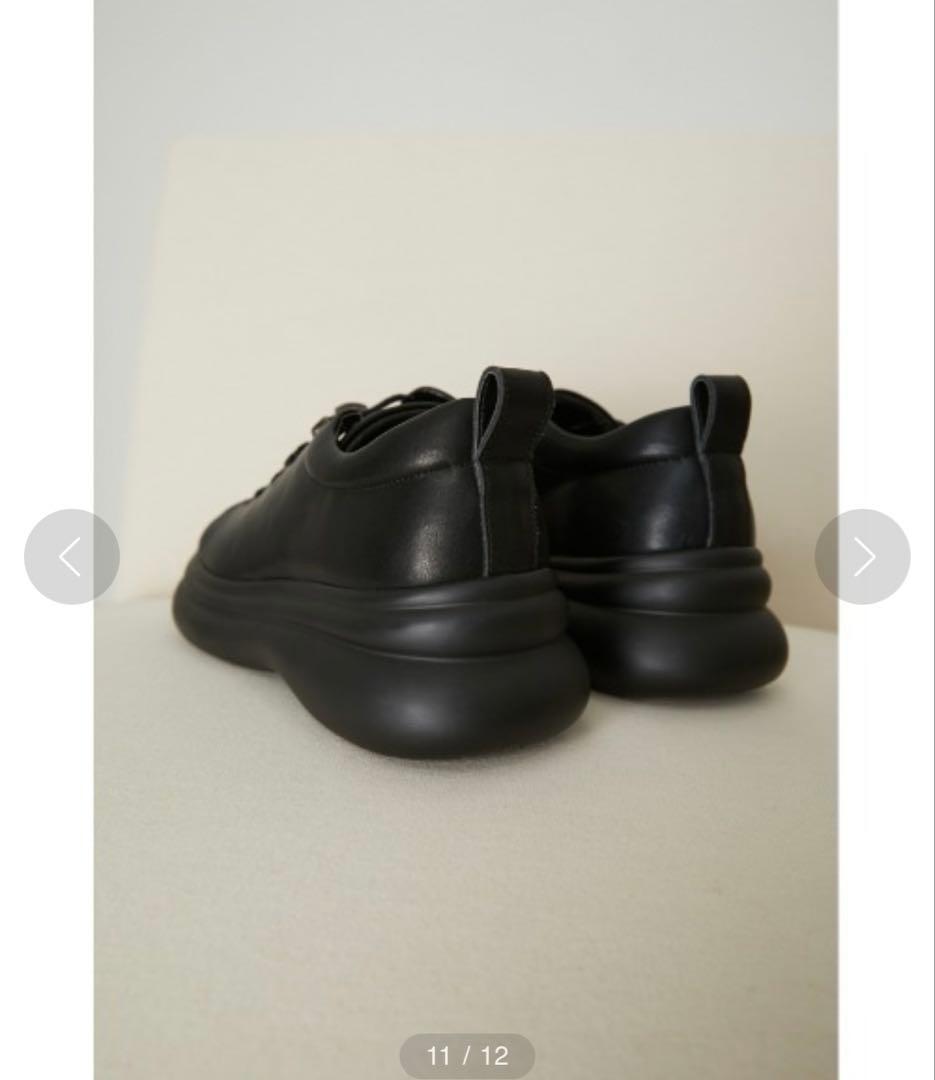Select the photo counter overlay at bottom
935x1080 pixels.
(467, 1055)
